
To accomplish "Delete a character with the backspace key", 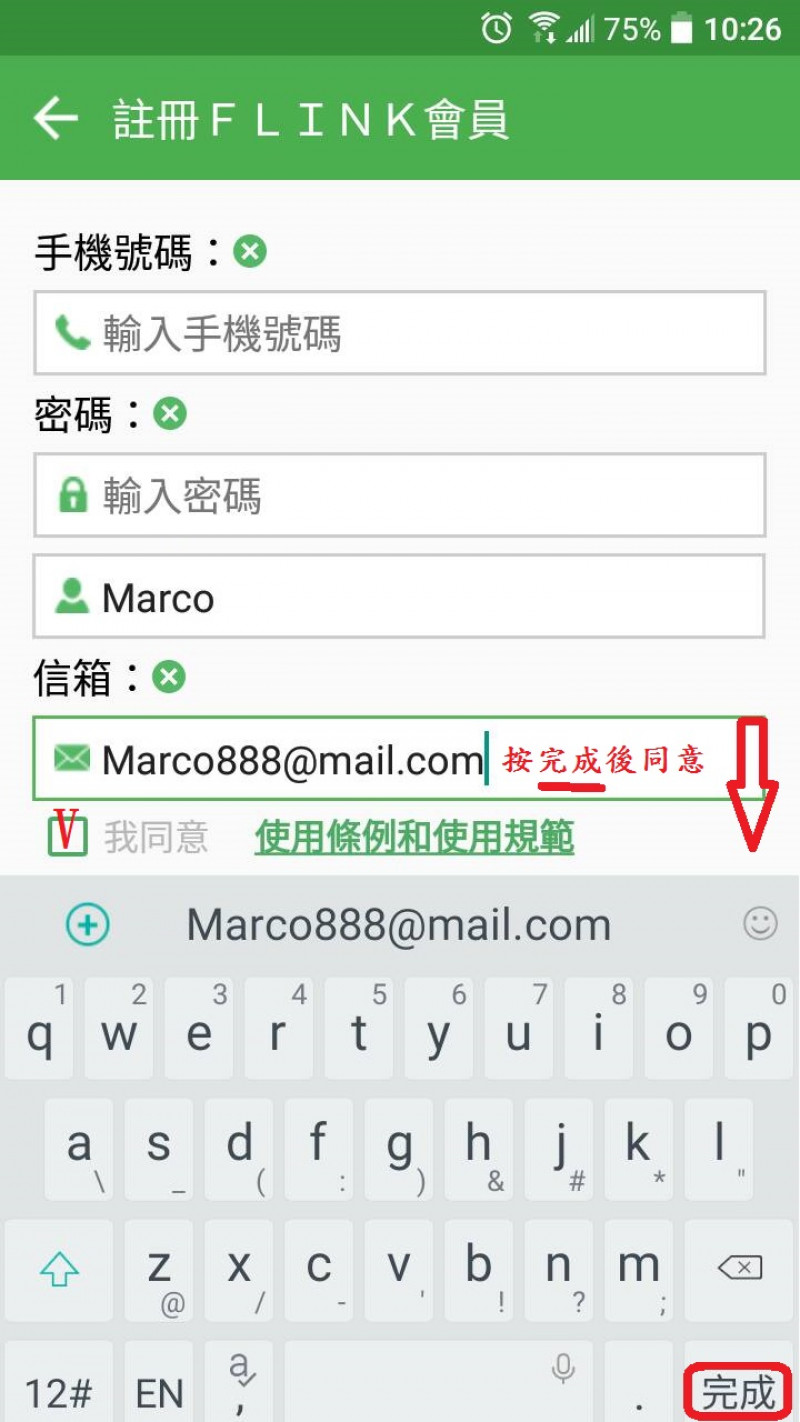I will point(739,1269).
